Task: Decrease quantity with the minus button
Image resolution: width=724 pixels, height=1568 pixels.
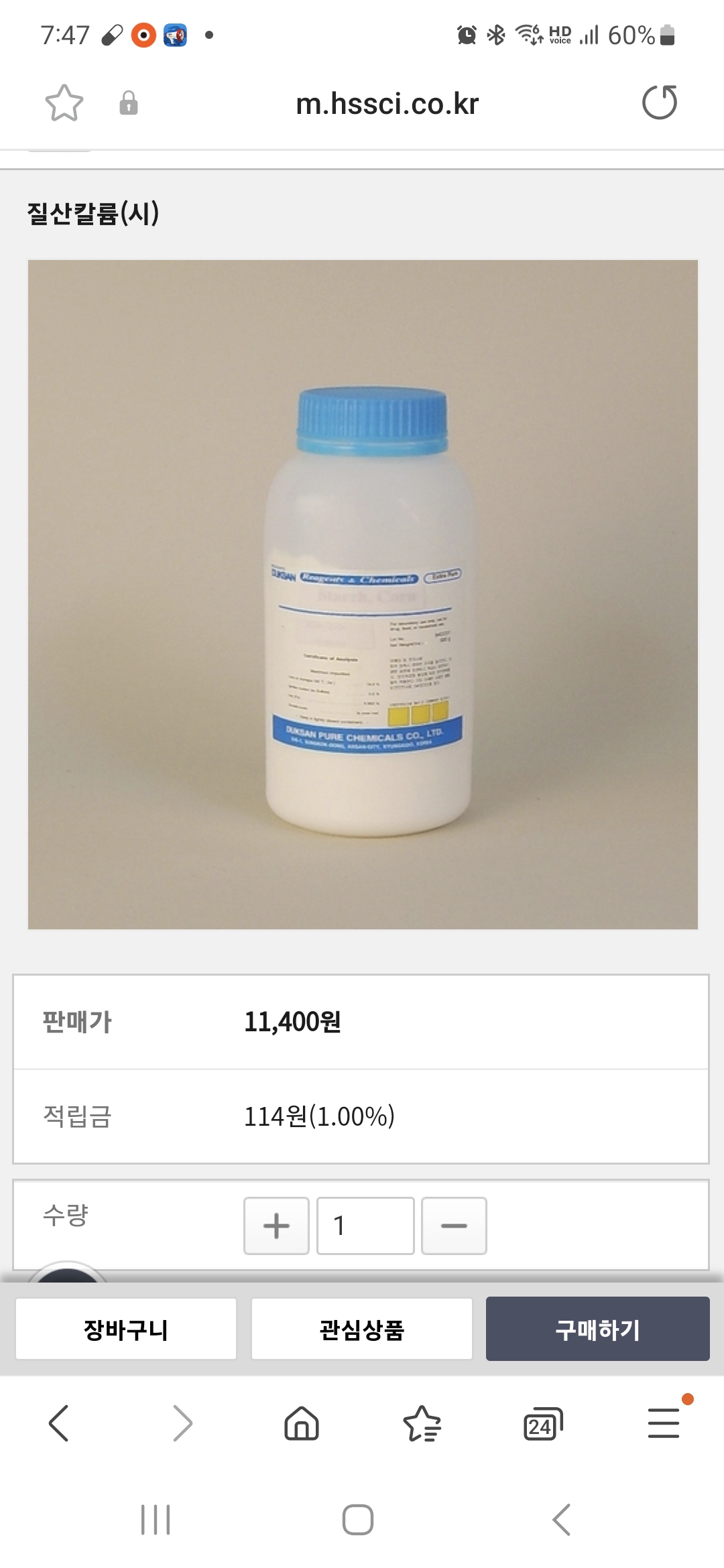Action: pos(454,1226)
